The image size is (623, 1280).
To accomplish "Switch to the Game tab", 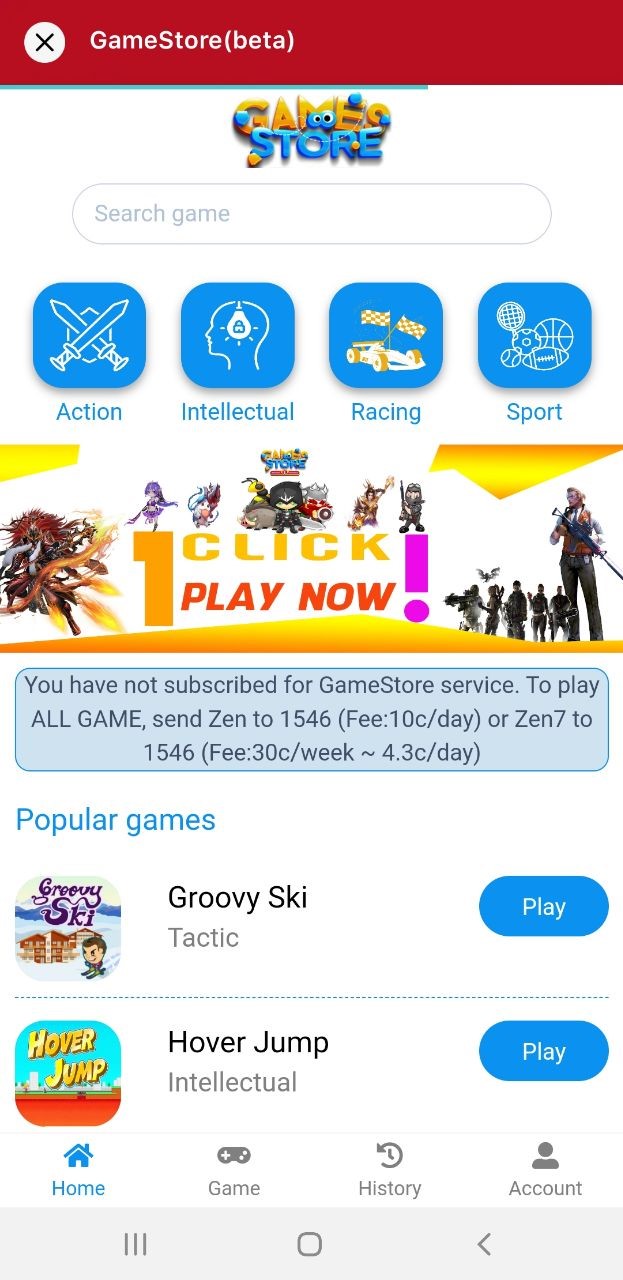I will pos(234,1170).
